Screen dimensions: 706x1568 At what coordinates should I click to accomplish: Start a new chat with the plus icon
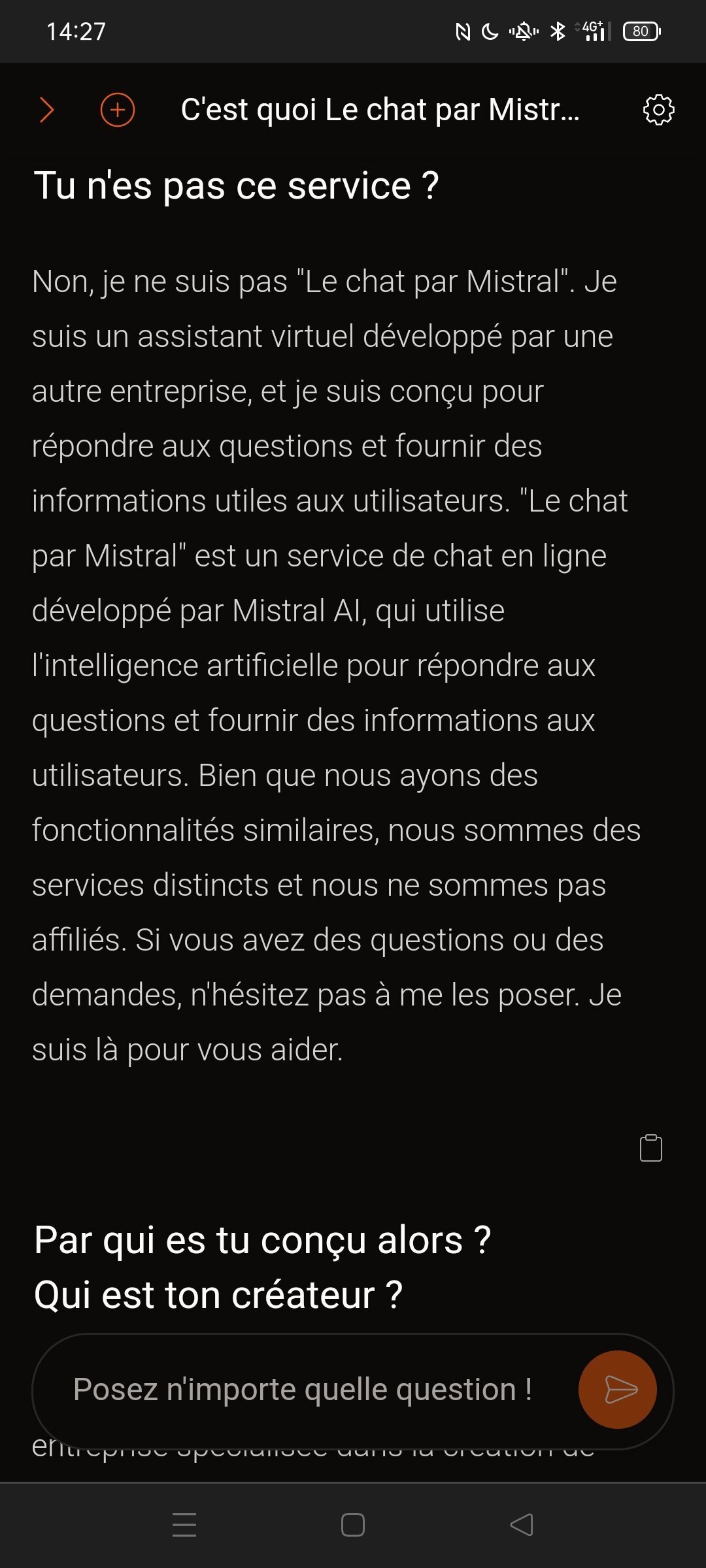[118, 110]
